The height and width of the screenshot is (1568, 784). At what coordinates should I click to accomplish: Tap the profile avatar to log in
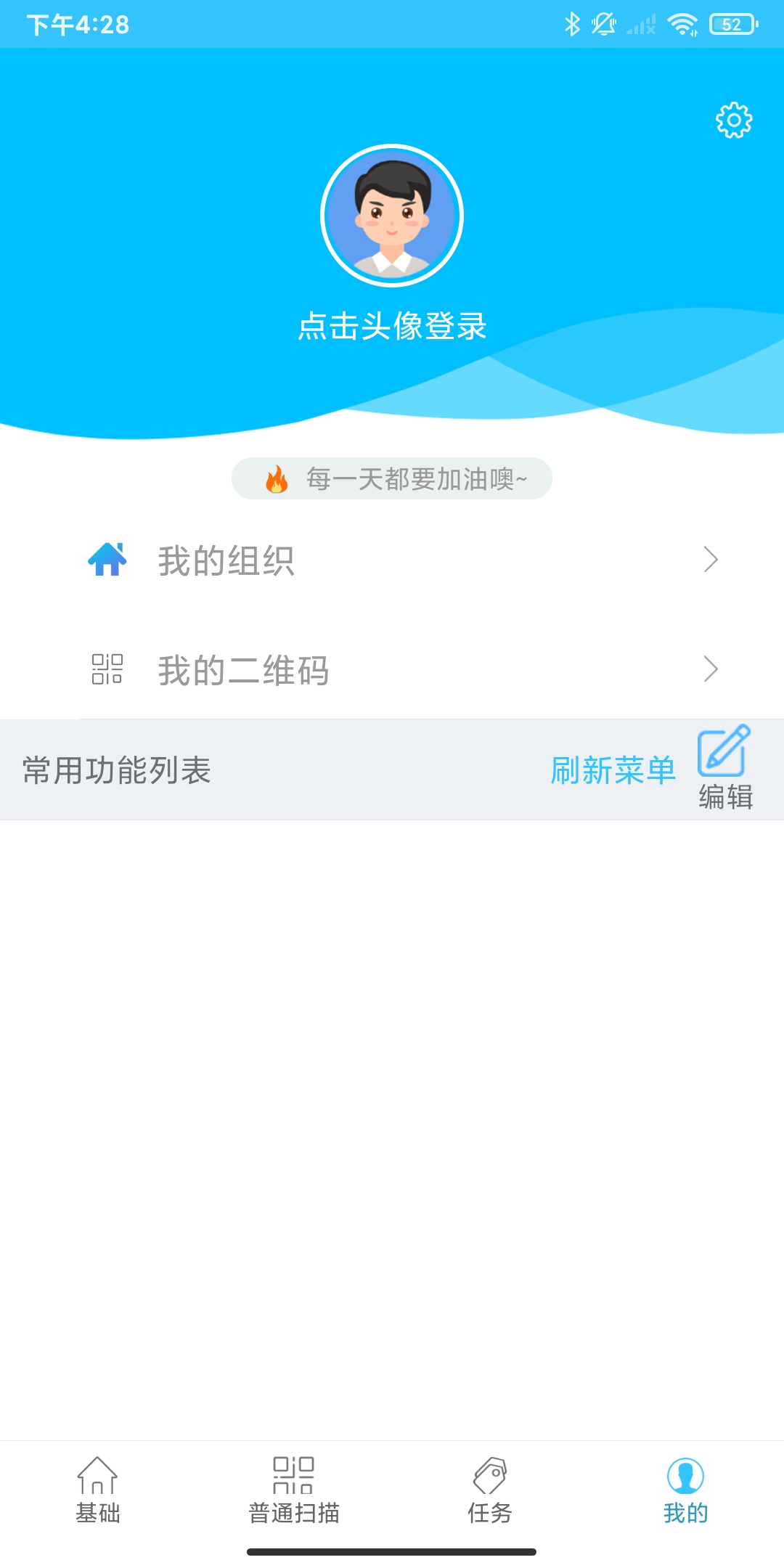coord(392,216)
